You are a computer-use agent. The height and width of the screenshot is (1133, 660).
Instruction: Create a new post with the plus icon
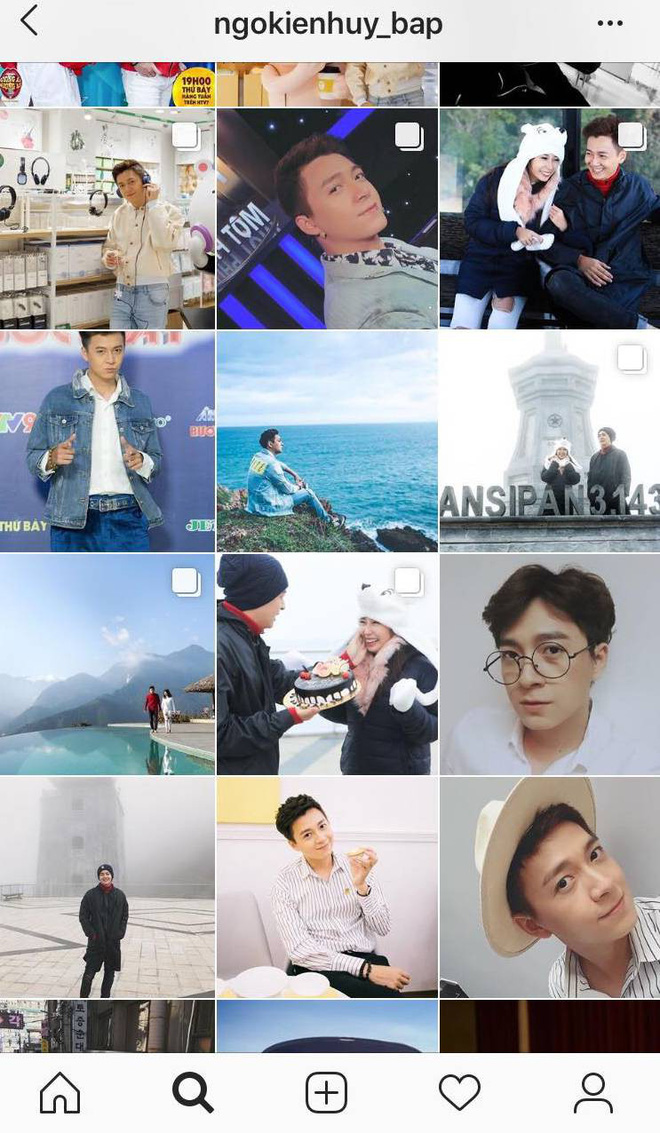coord(326,1093)
